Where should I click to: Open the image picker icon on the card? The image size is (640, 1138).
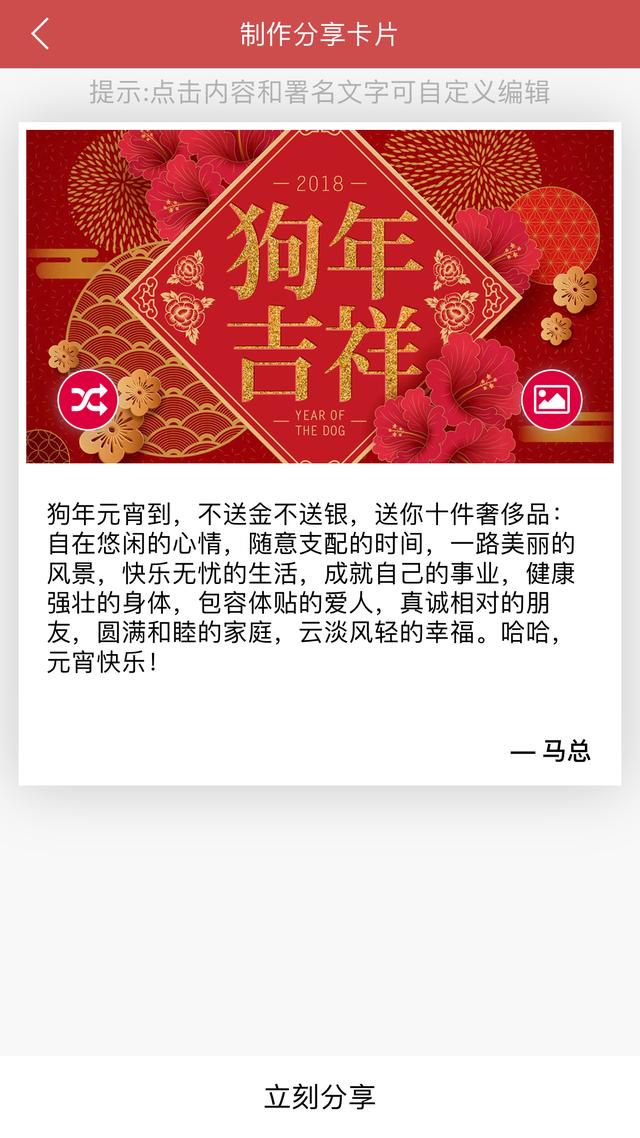coord(552,400)
